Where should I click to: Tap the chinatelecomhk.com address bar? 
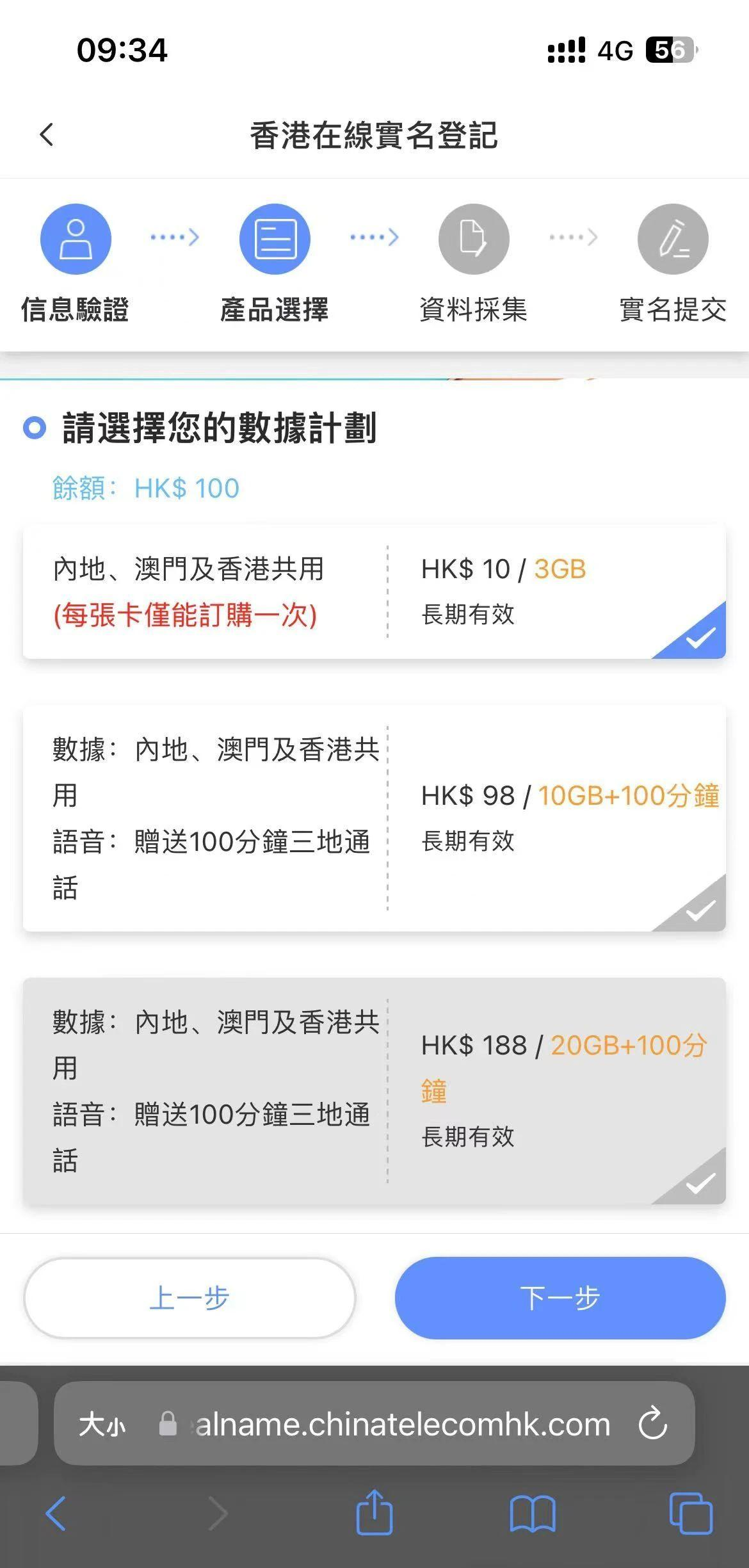click(402, 1425)
